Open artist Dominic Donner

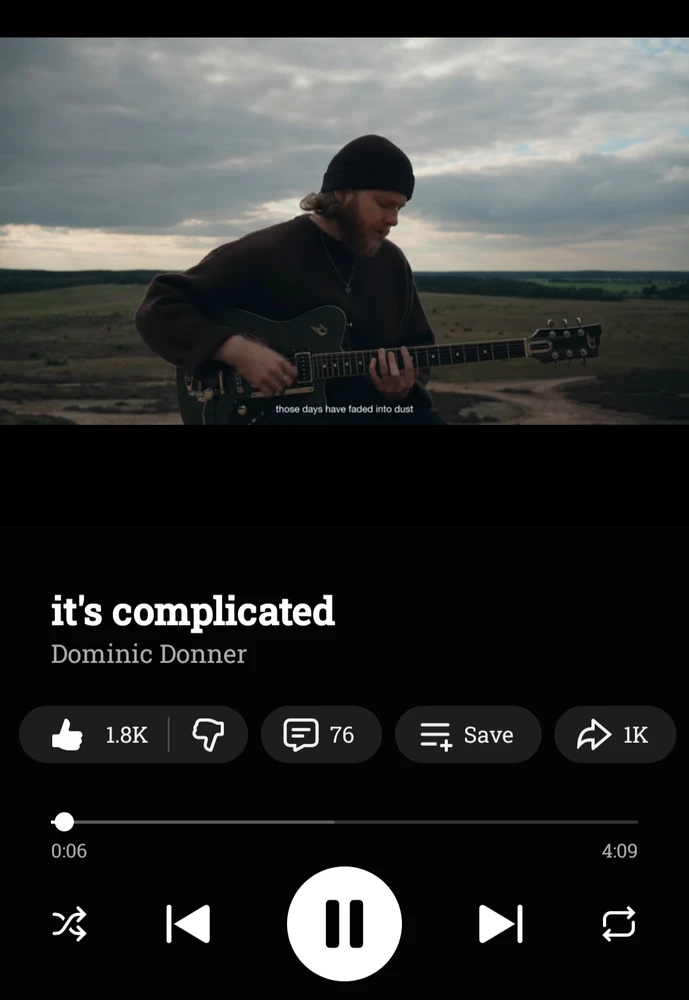[x=149, y=654]
